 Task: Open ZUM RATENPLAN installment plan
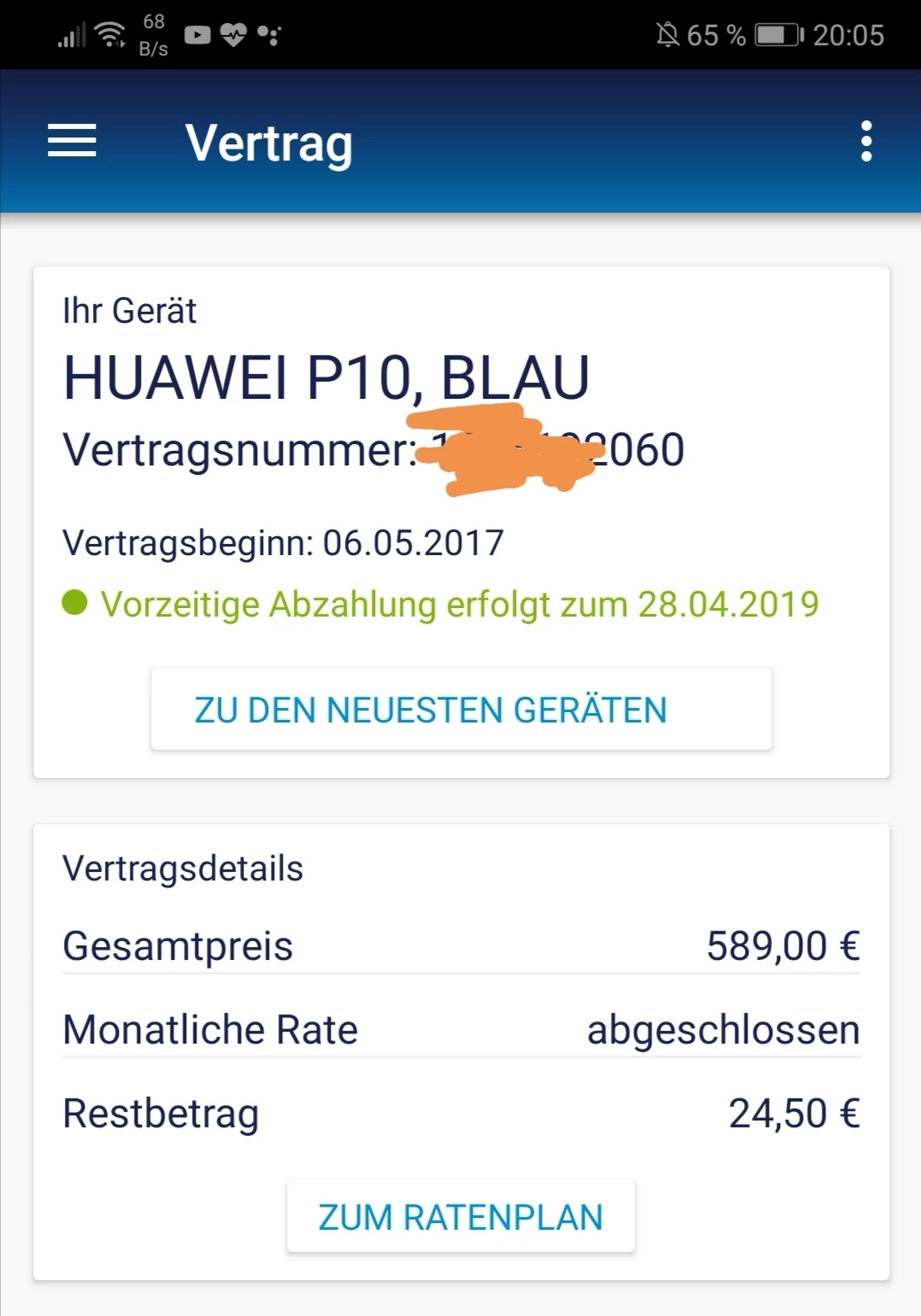(461, 1217)
